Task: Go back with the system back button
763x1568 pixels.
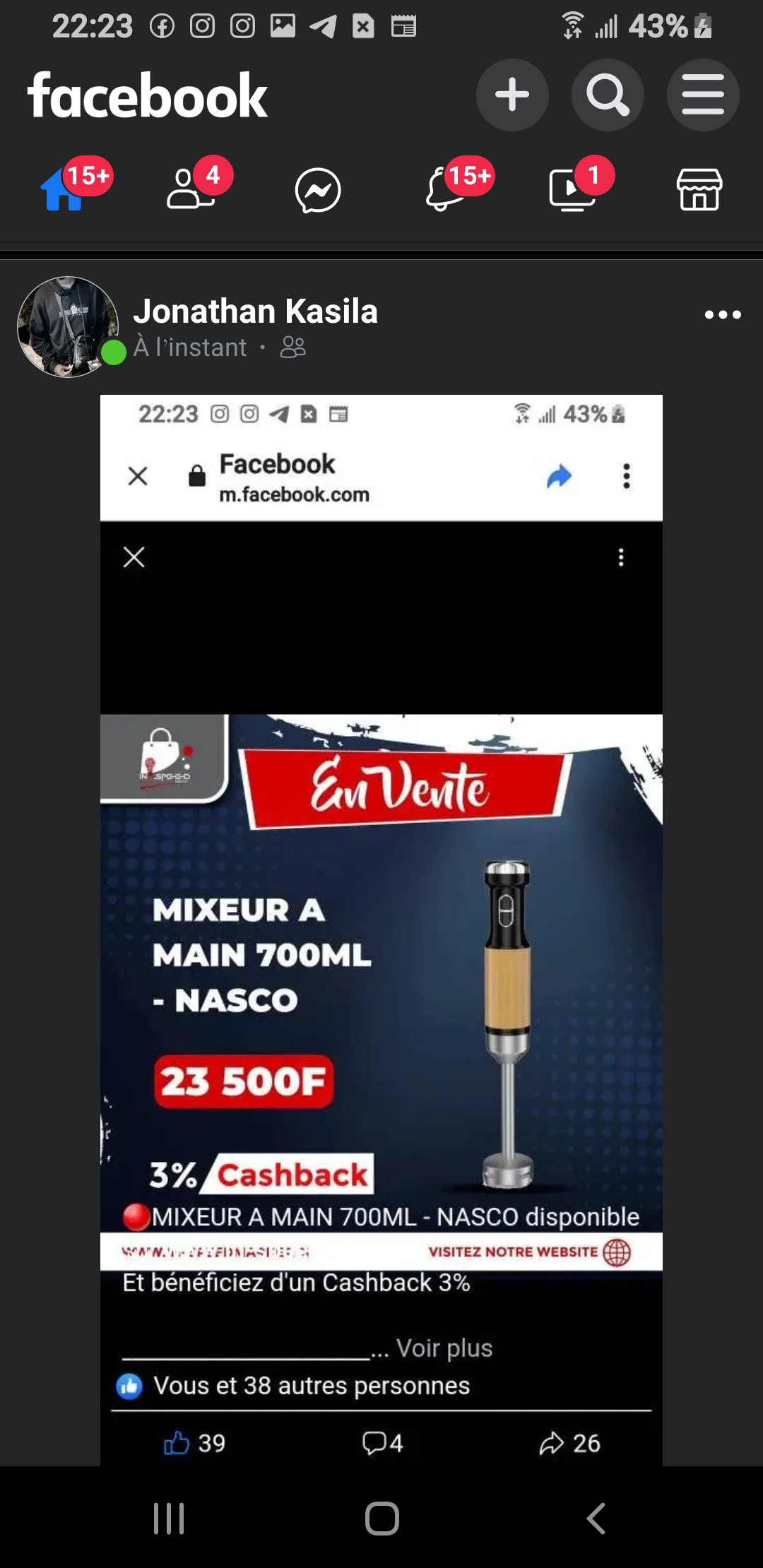Action: tap(596, 1518)
